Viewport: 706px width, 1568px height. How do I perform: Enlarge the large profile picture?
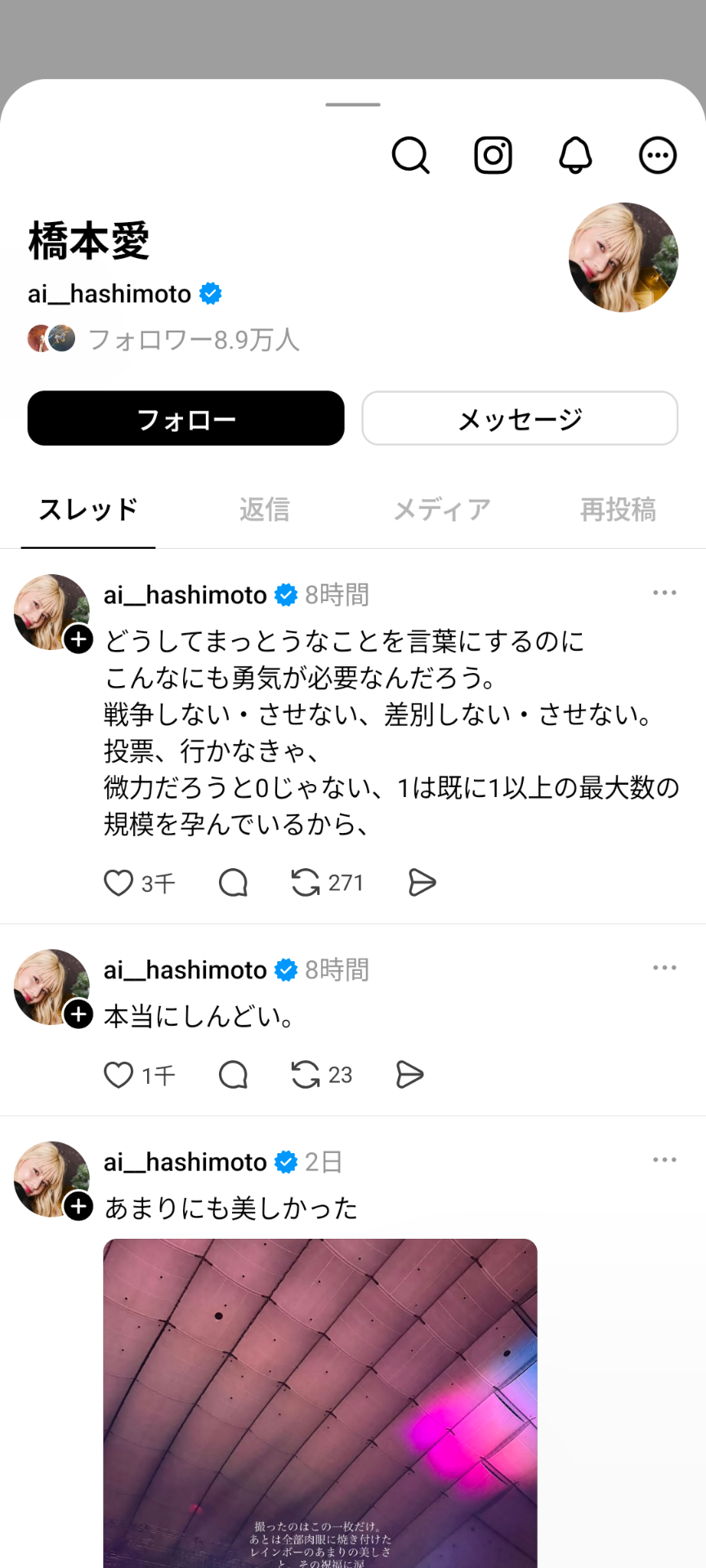point(623,257)
